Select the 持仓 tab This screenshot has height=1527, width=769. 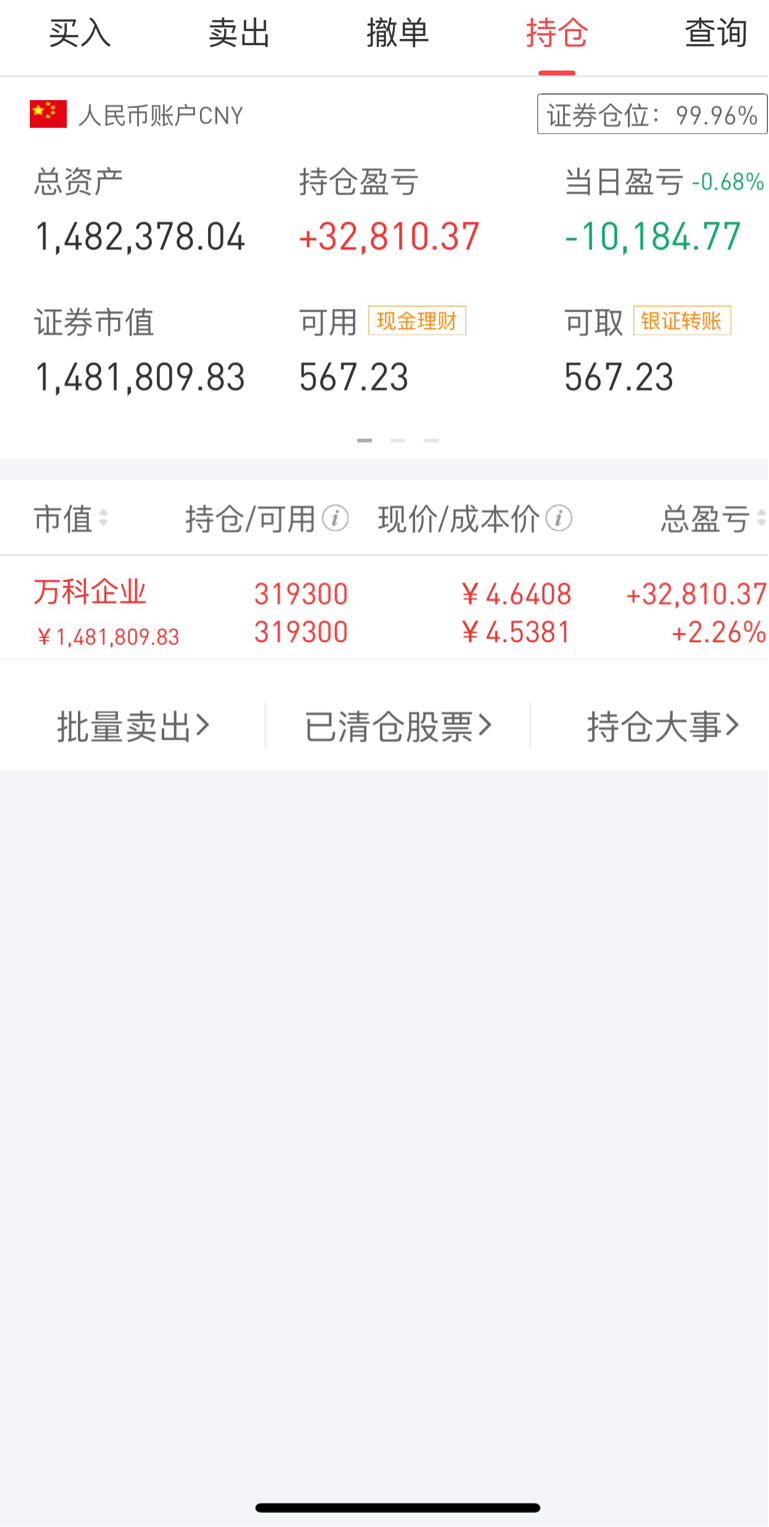[x=557, y=33]
